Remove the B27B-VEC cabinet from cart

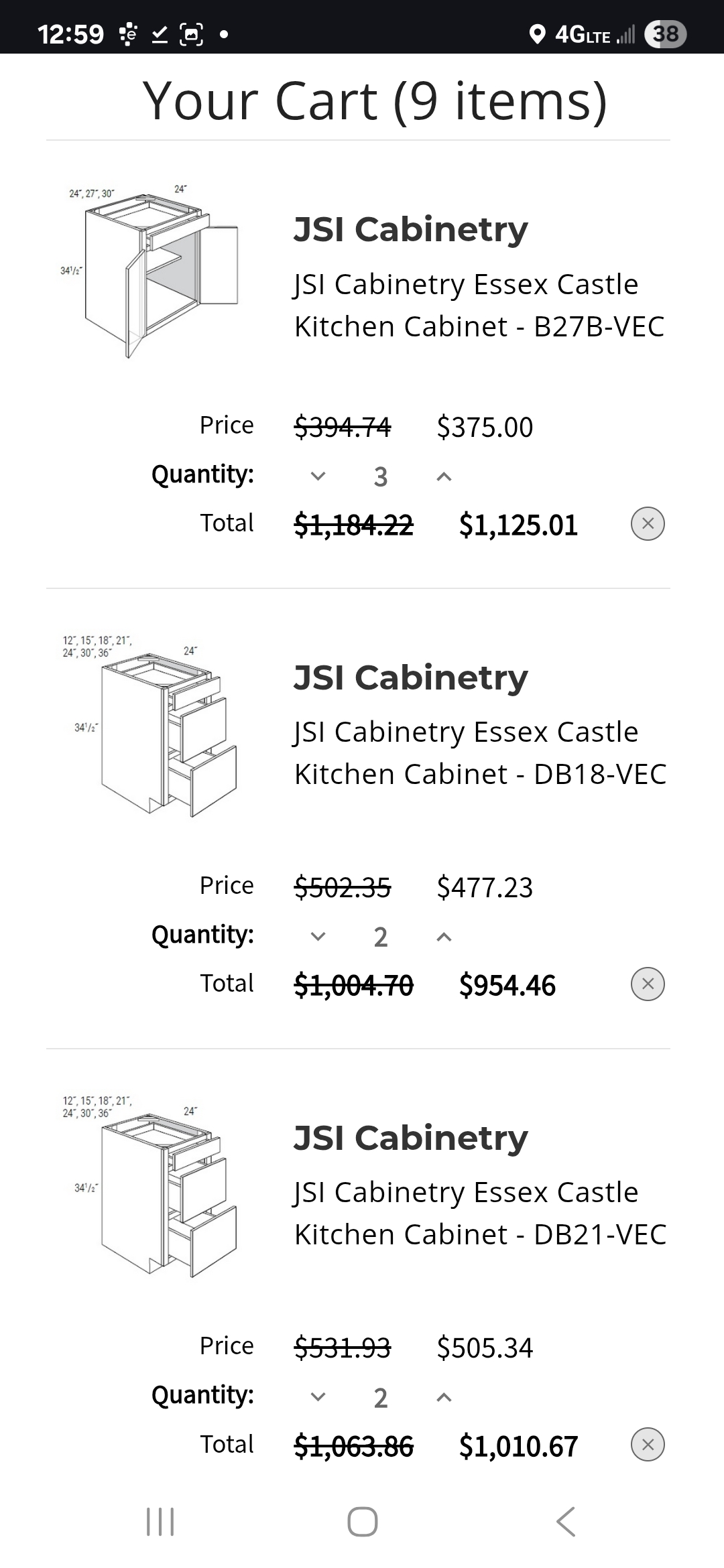tap(648, 524)
